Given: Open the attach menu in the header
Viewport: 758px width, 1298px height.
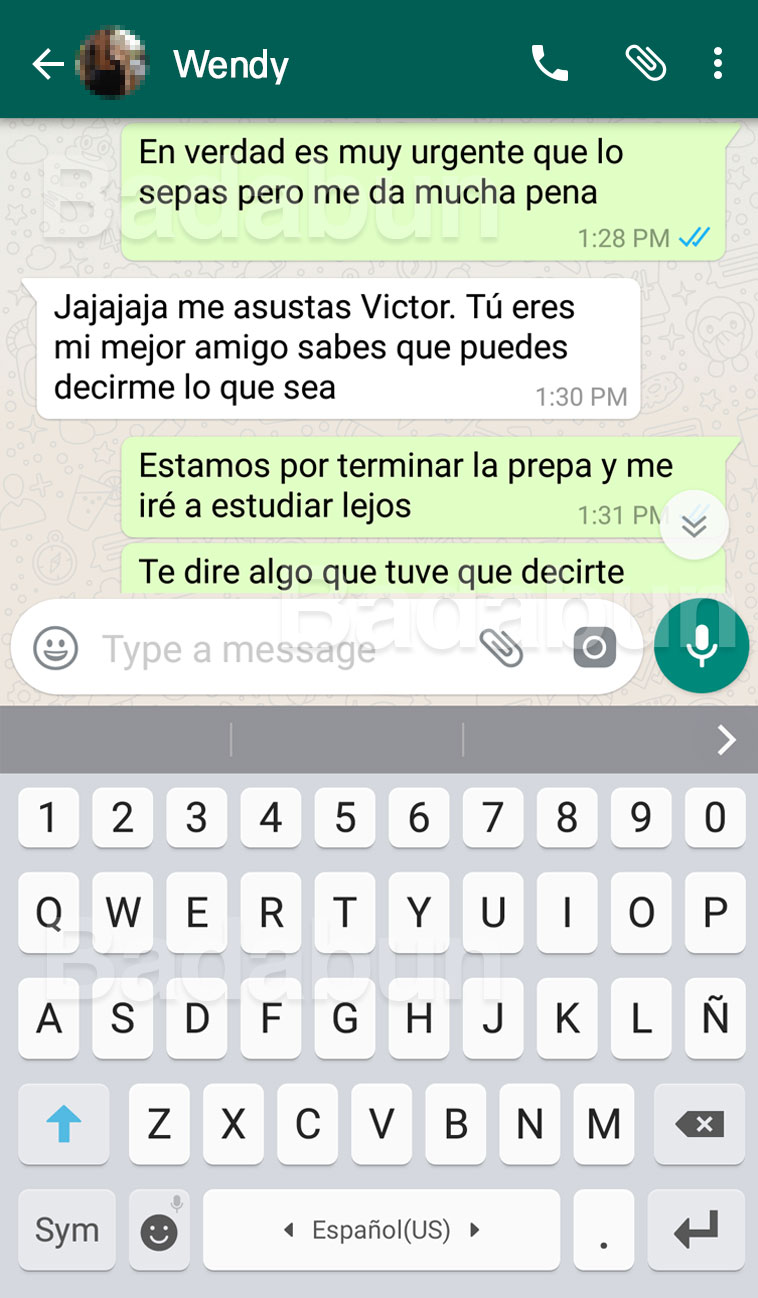Looking at the screenshot, I should tap(646, 64).
